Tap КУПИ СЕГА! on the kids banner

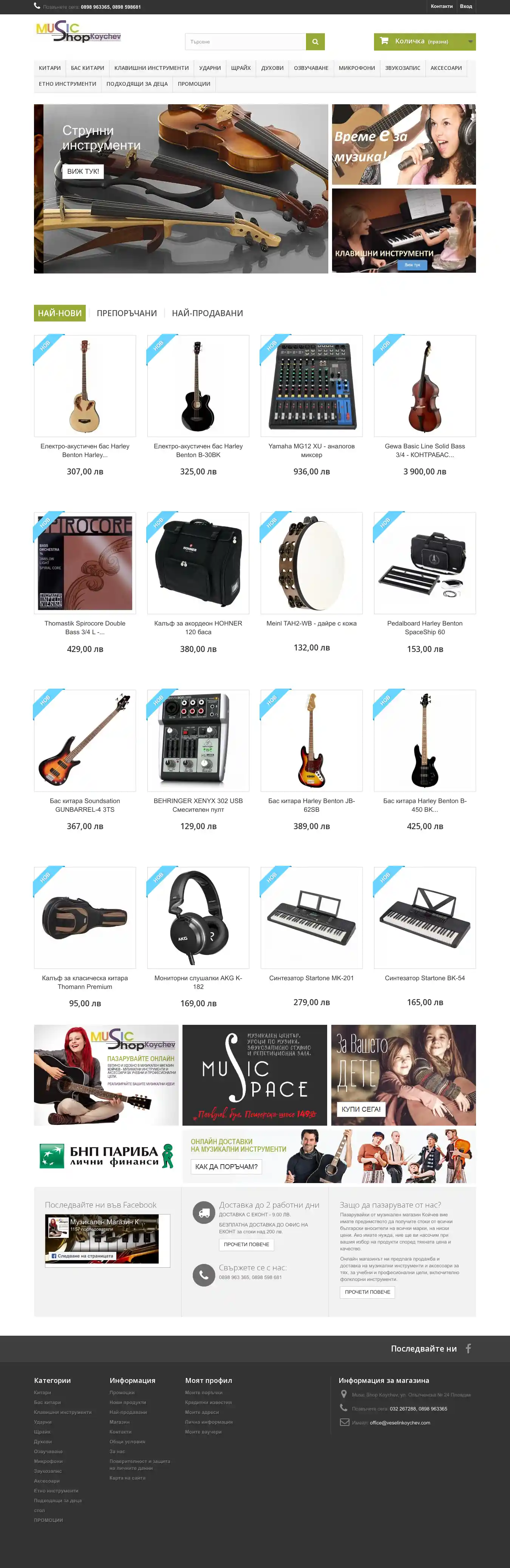(x=361, y=1109)
